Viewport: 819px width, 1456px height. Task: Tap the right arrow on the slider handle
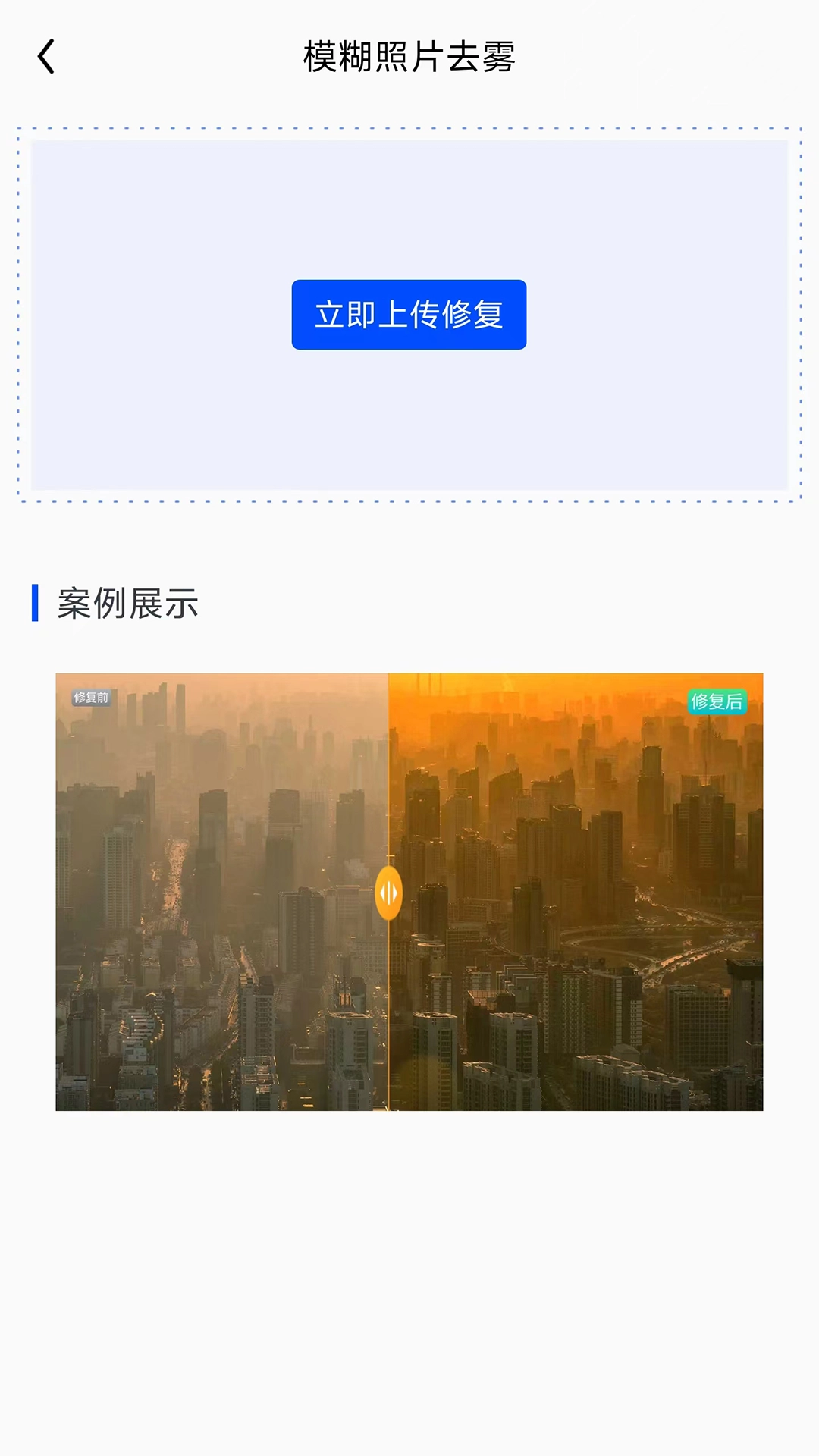[x=395, y=894]
